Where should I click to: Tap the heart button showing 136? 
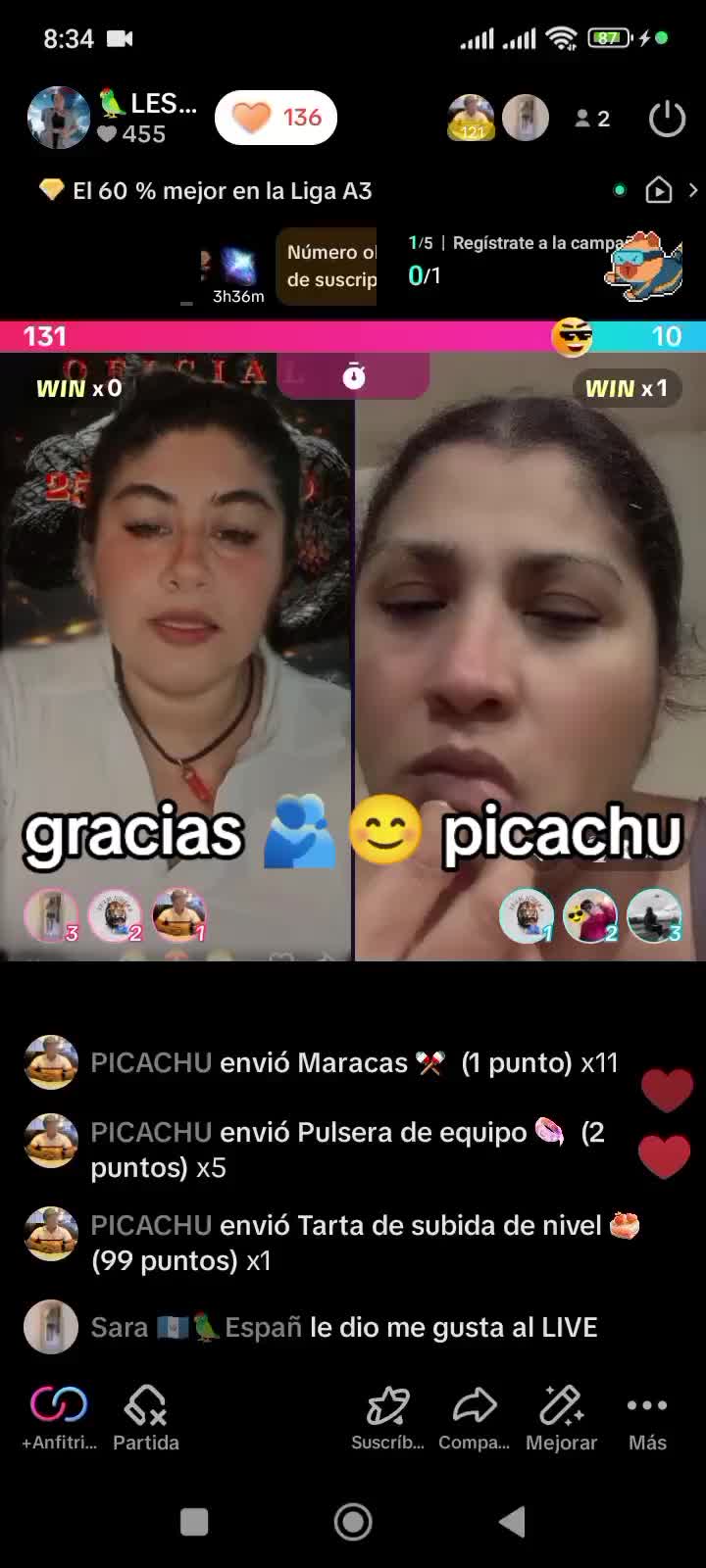[276, 118]
